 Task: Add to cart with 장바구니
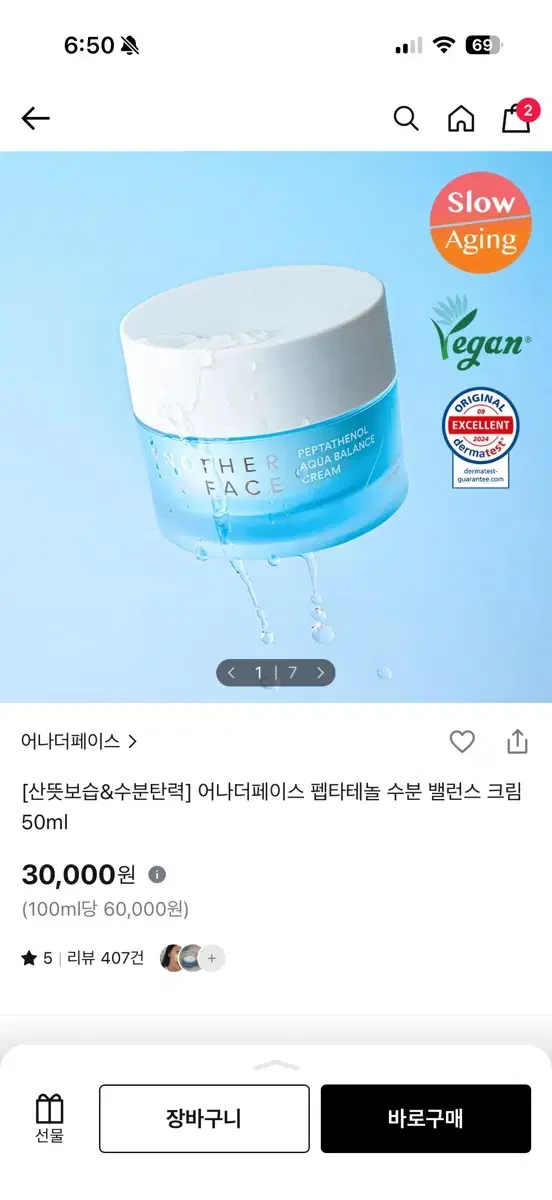click(204, 1118)
